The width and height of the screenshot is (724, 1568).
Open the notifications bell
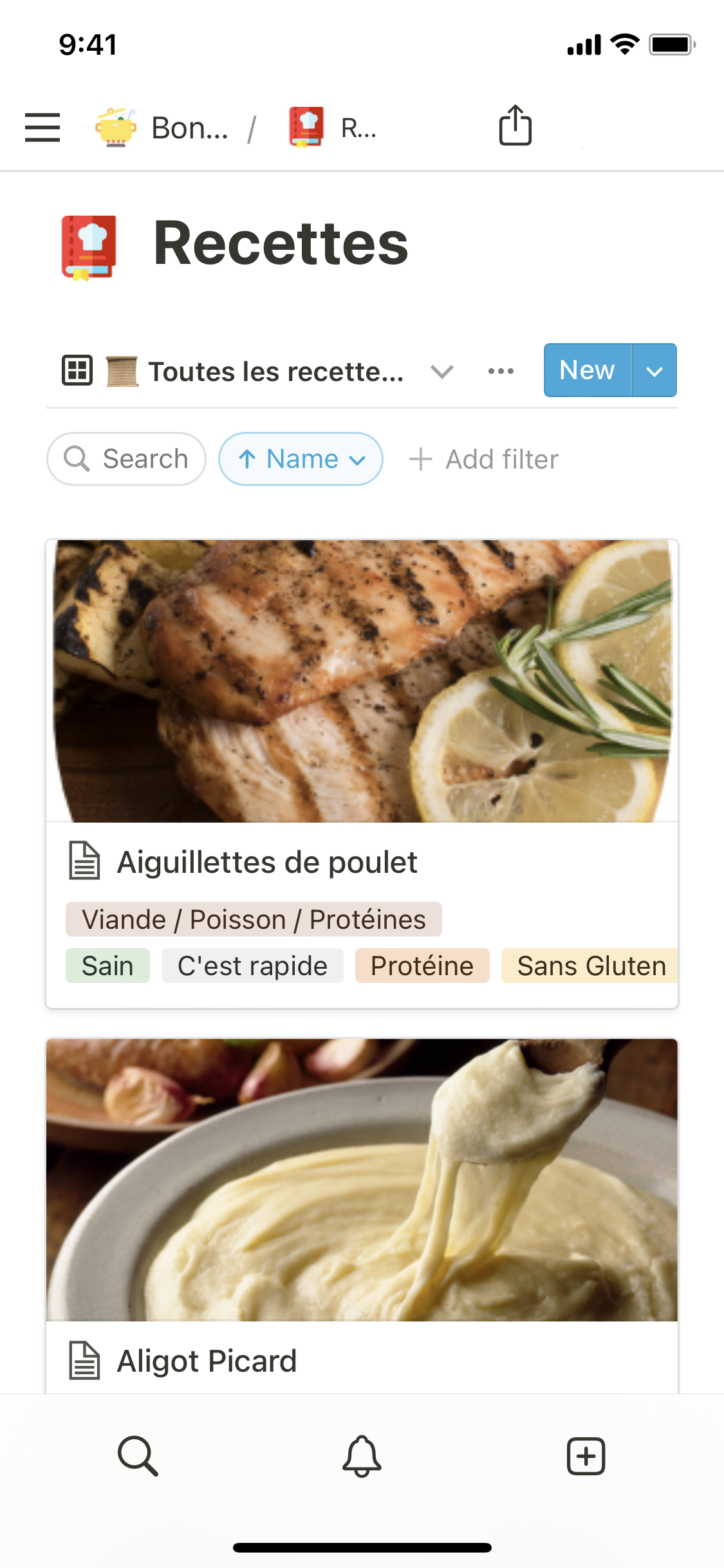point(362,1455)
